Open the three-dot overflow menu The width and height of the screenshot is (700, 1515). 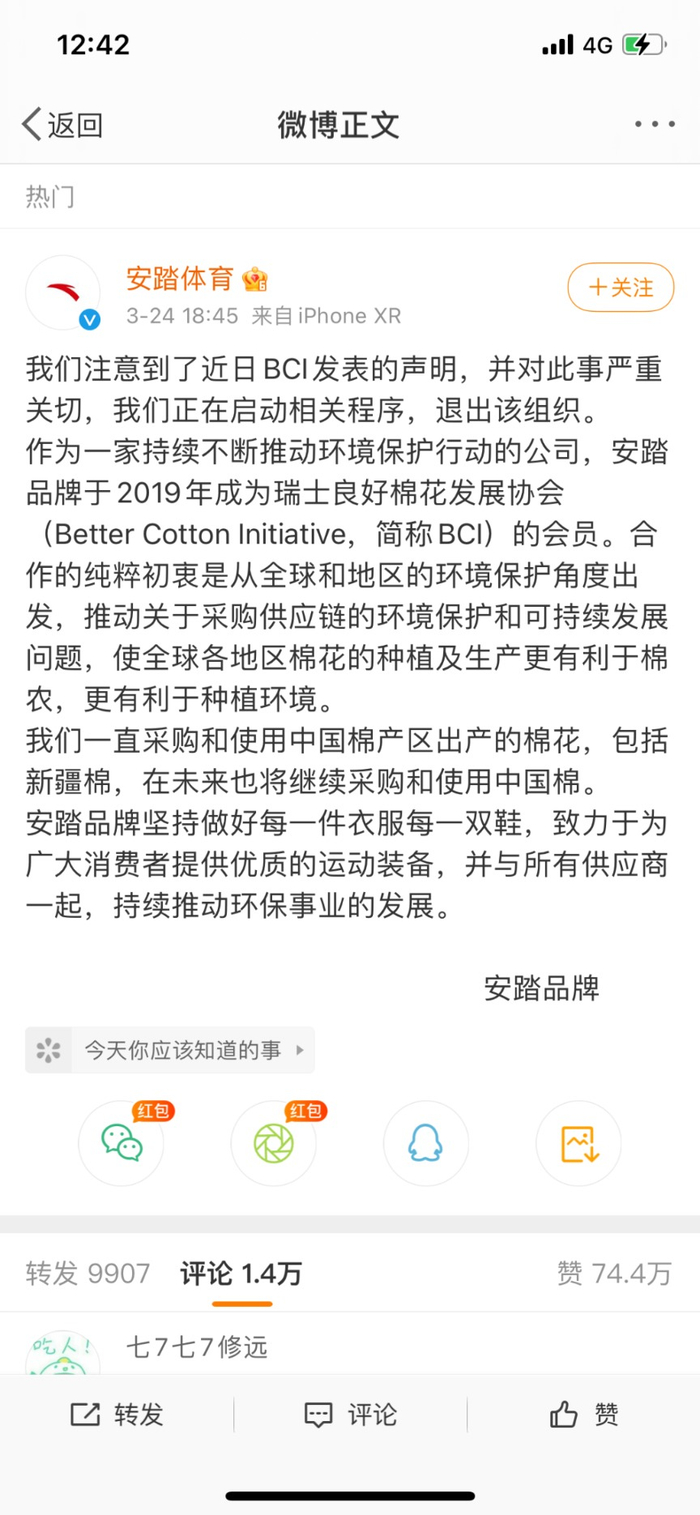pos(655,125)
